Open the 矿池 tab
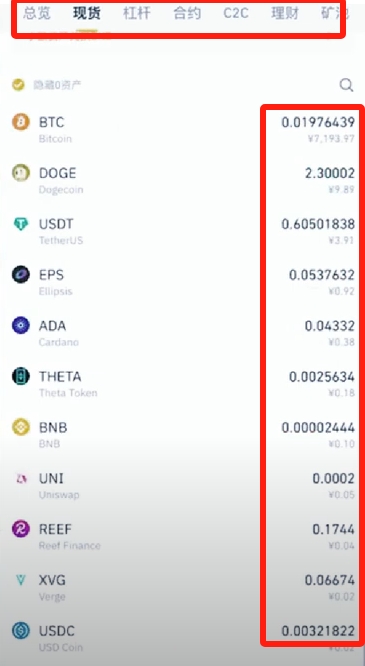The image size is (365, 666). tap(335, 13)
